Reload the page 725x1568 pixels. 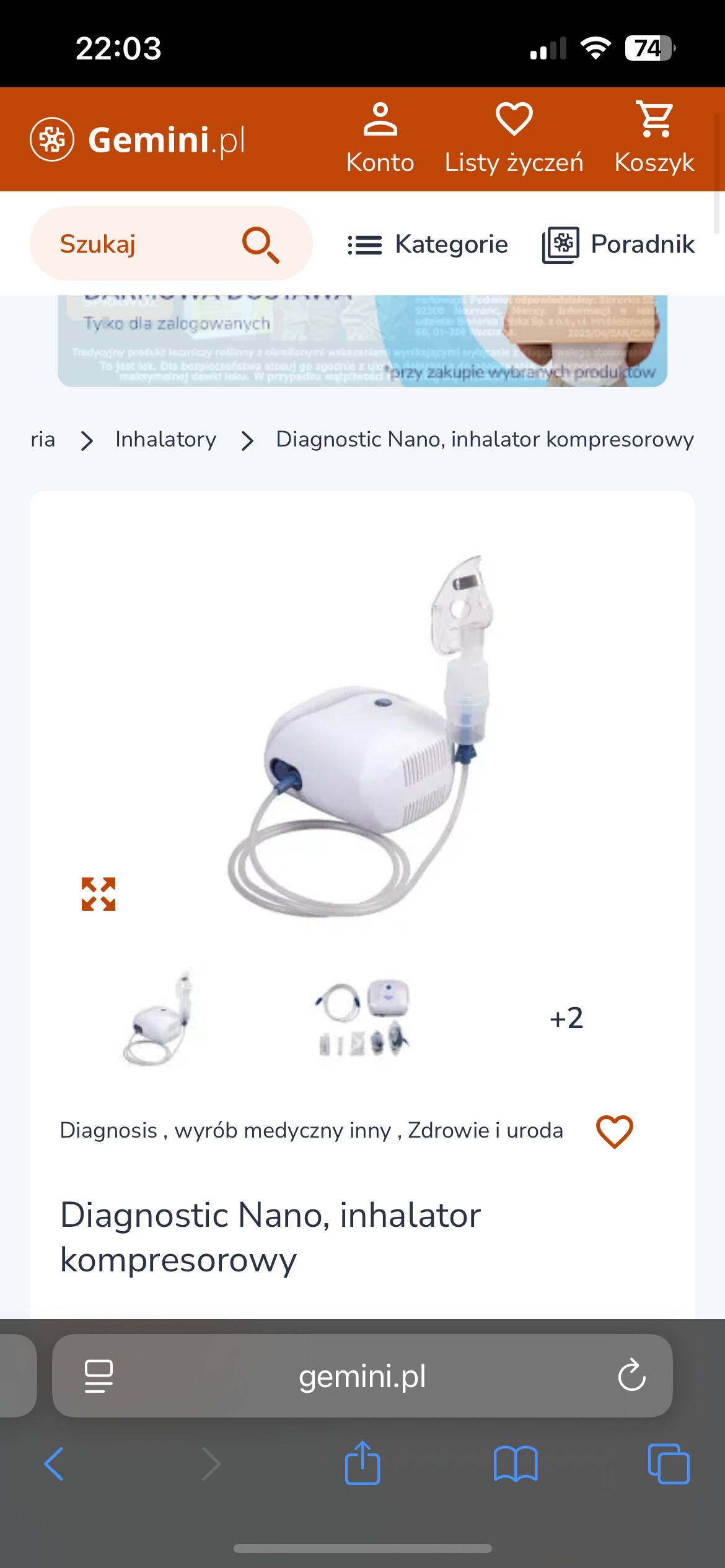coord(631,1376)
